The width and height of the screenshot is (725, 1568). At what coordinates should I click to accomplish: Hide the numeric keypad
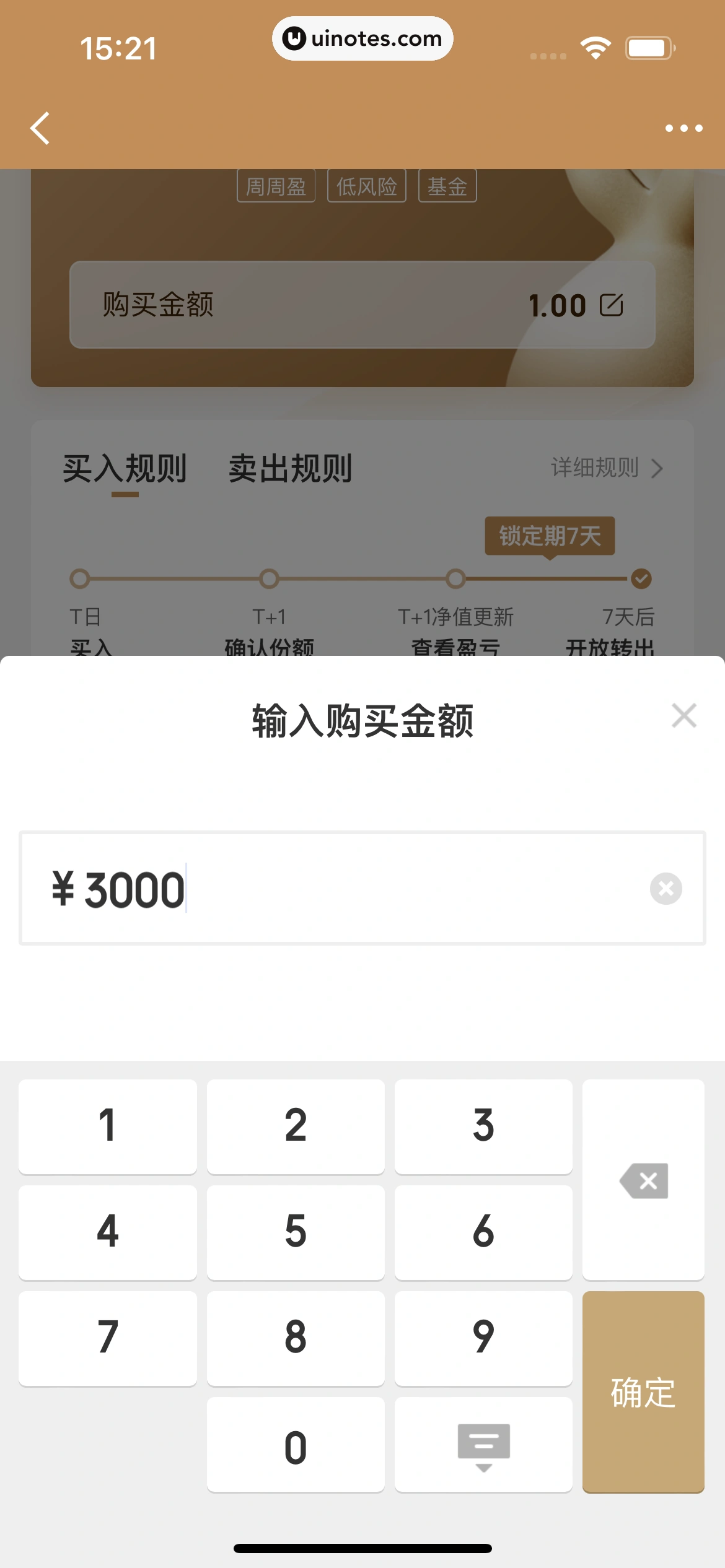pyautogui.click(x=483, y=1445)
